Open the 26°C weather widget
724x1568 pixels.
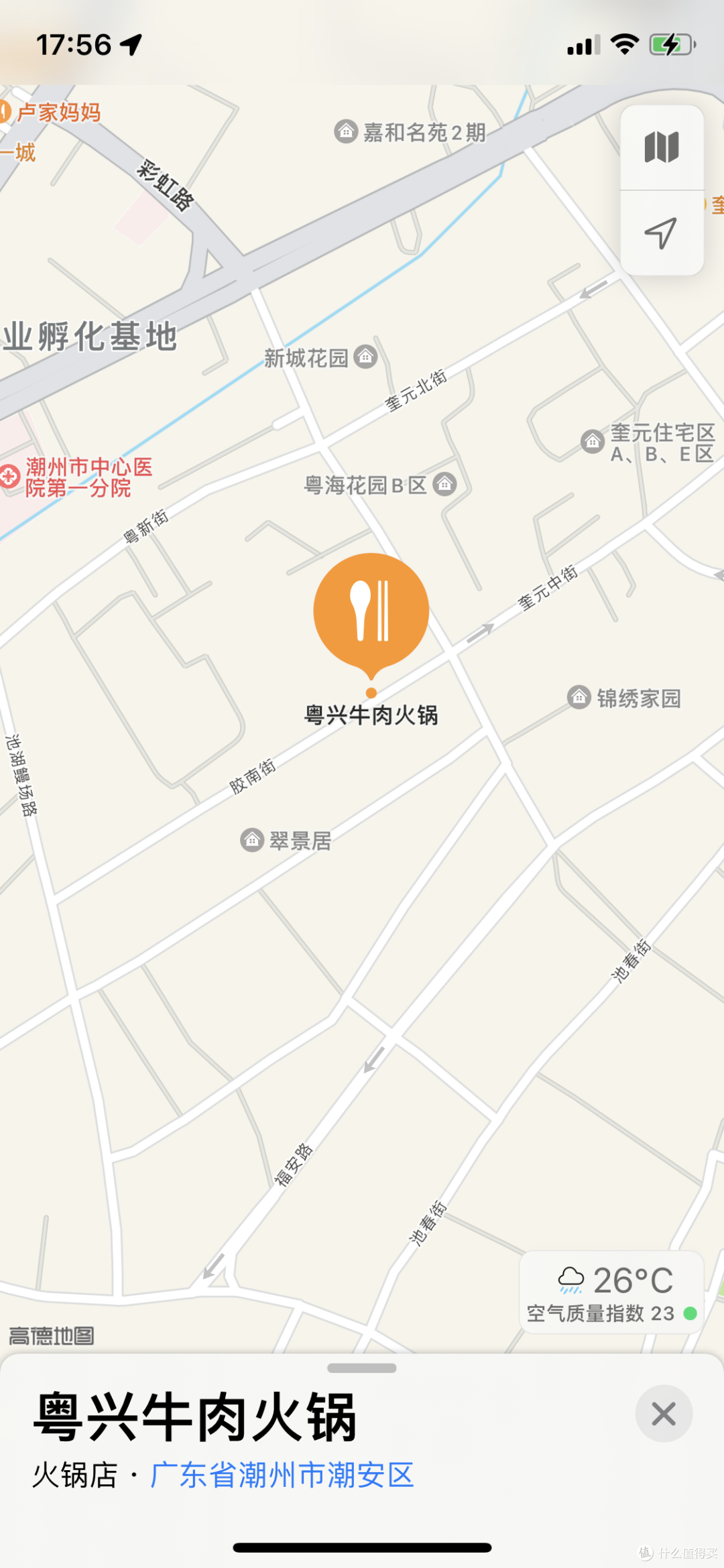[611, 1292]
